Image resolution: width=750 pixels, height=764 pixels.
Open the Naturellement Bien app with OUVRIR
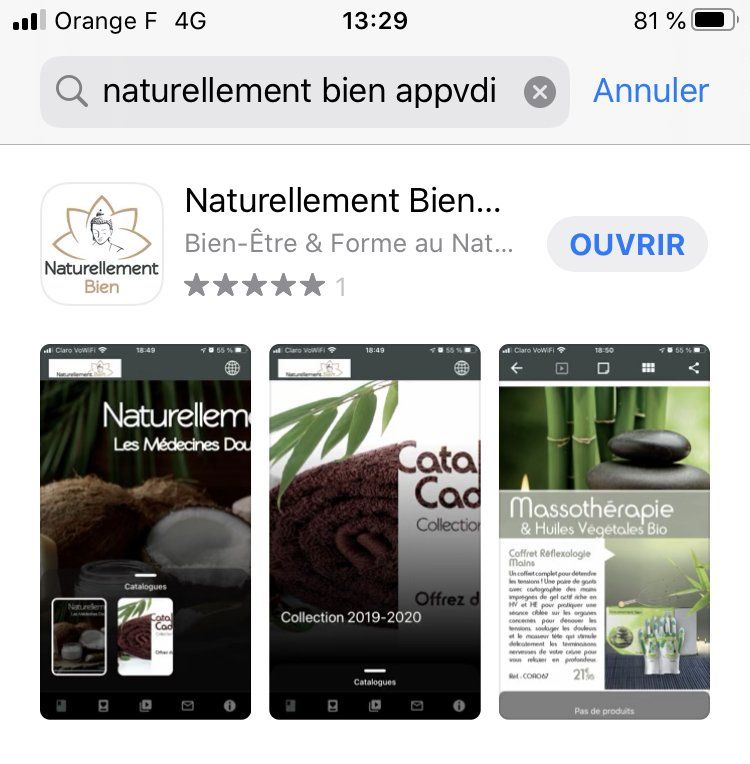627,244
